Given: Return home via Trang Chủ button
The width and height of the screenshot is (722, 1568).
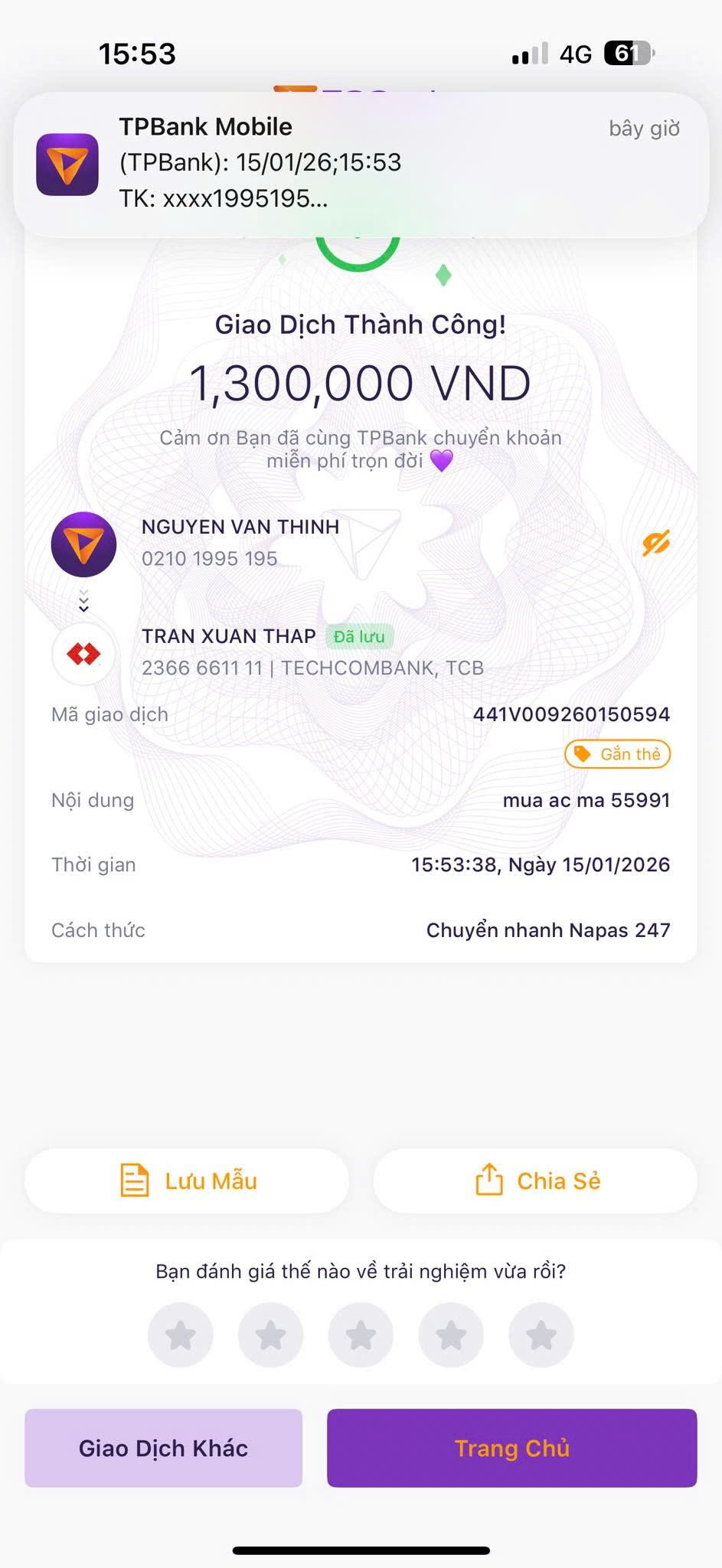Looking at the screenshot, I should (511, 1449).
